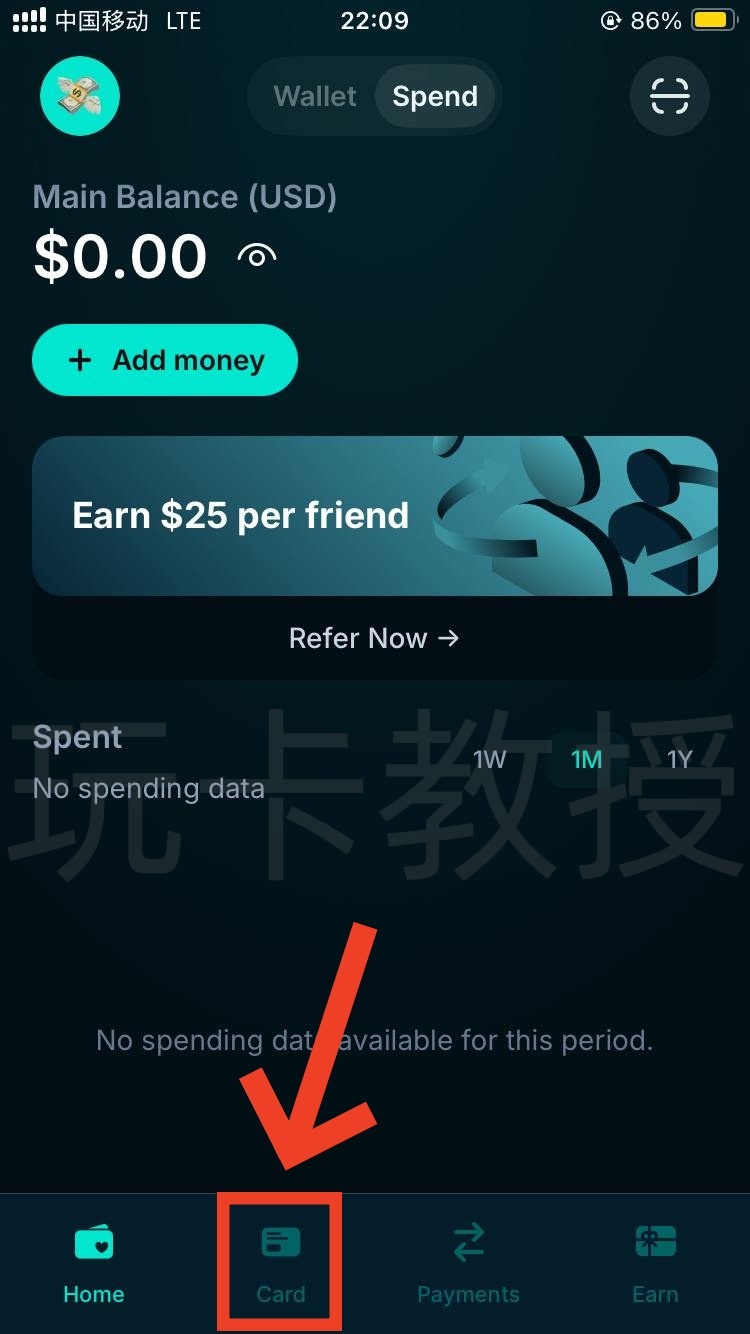Tap the Refer Now link
This screenshot has width=750, height=1334.
(x=375, y=638)
